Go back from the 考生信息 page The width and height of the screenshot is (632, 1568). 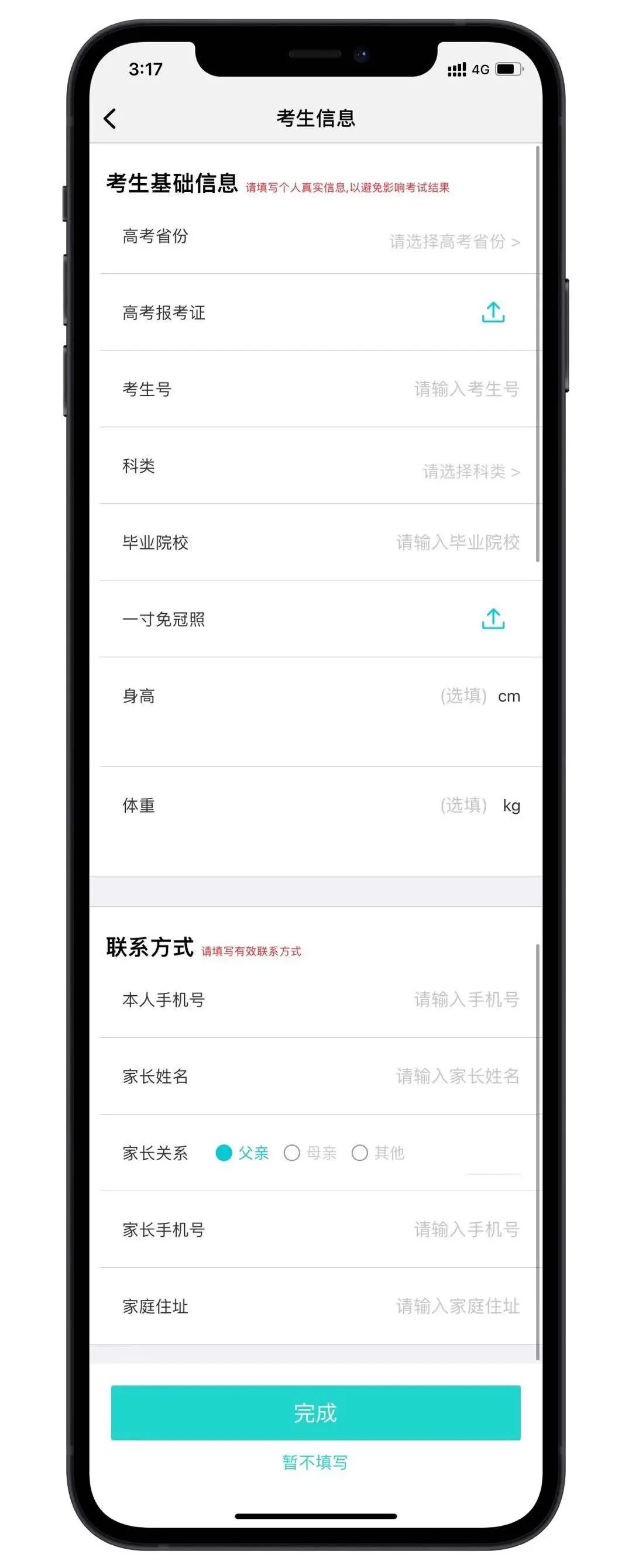click(110, 119)
